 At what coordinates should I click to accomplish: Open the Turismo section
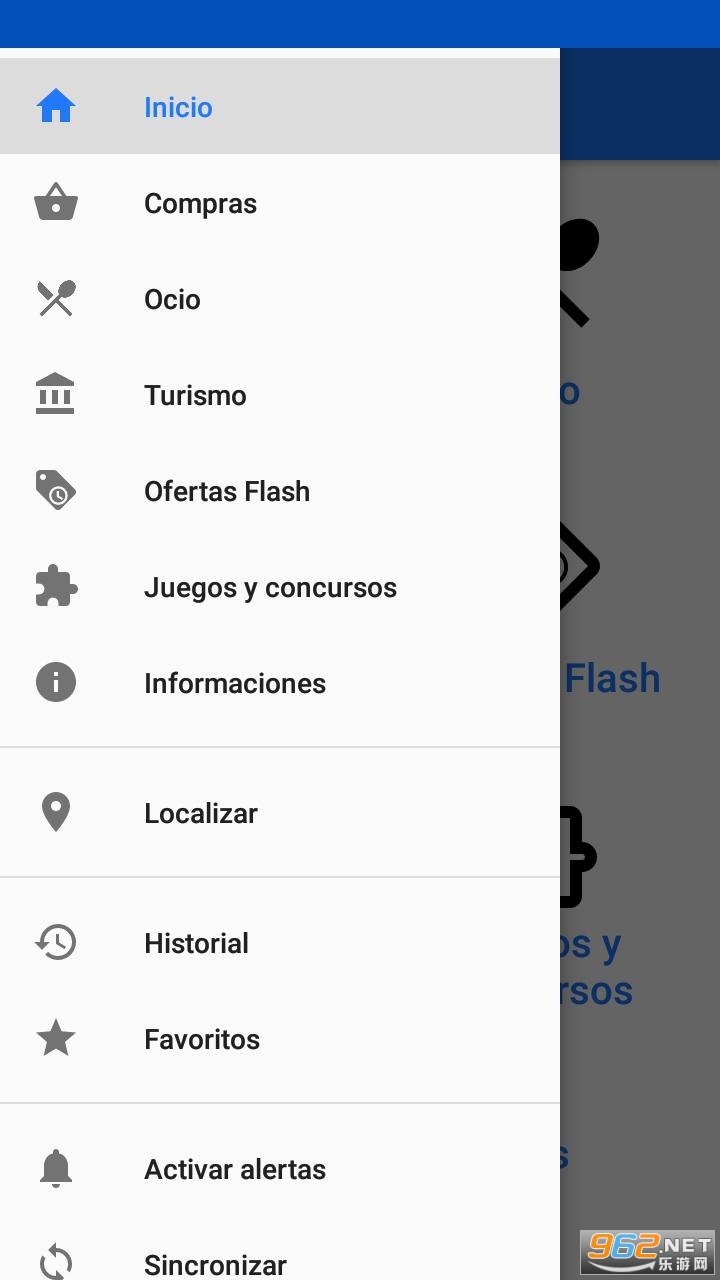click(x=195, y=395)
